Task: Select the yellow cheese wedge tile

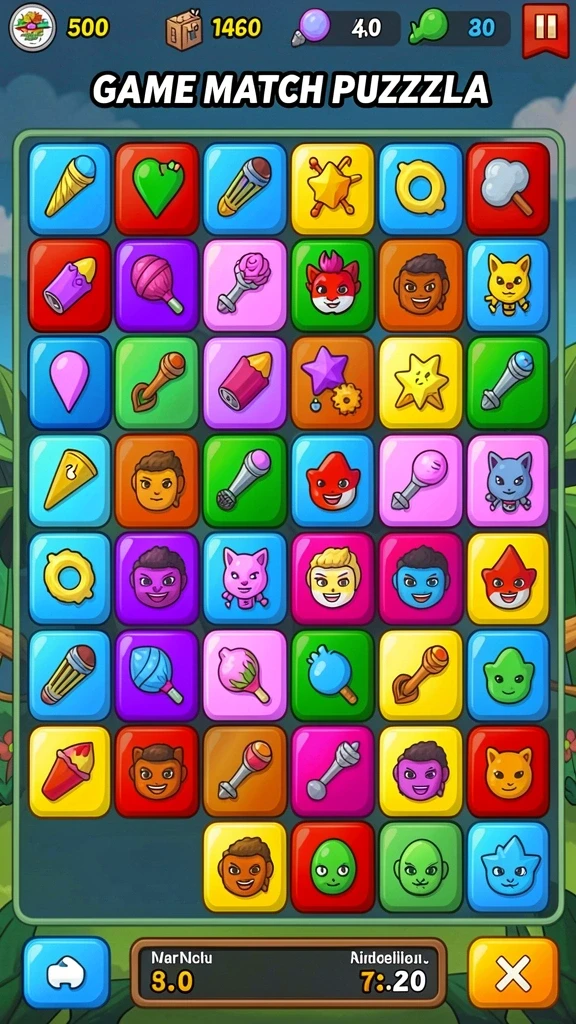Action: pyautogui.click(x=69, y=481)
